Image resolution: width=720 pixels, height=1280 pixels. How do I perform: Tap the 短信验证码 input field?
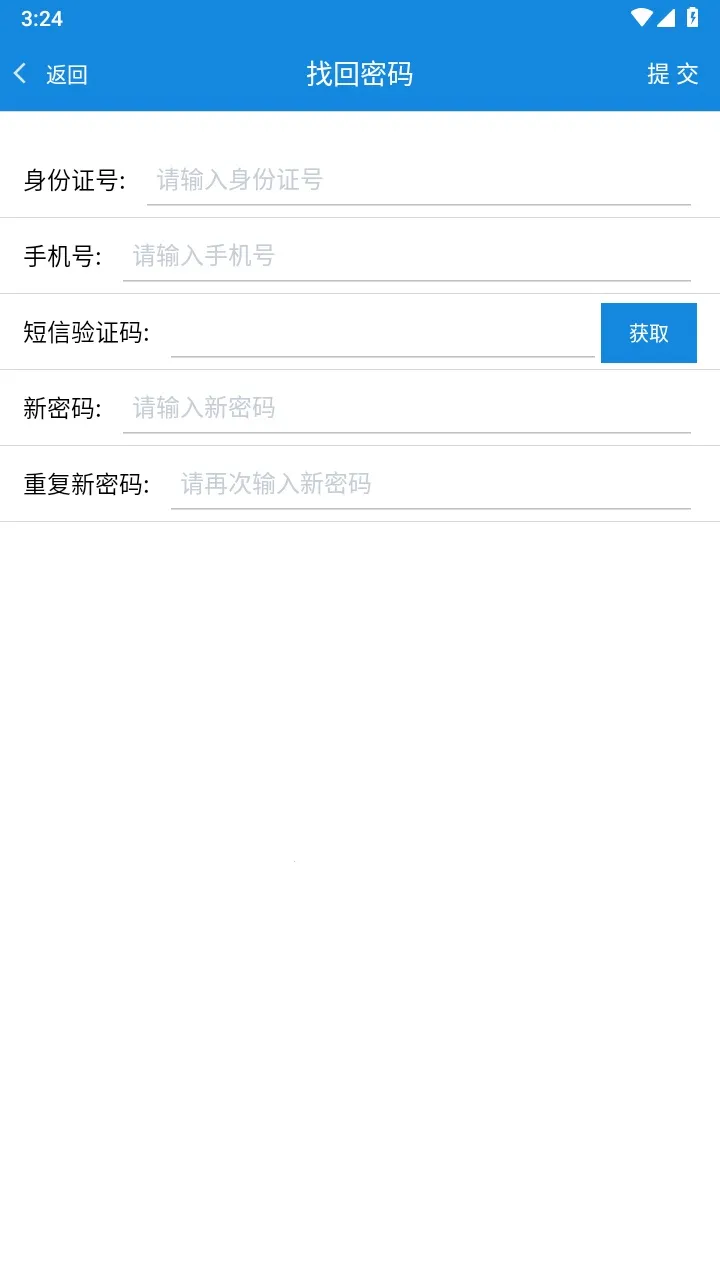point(382,333)
